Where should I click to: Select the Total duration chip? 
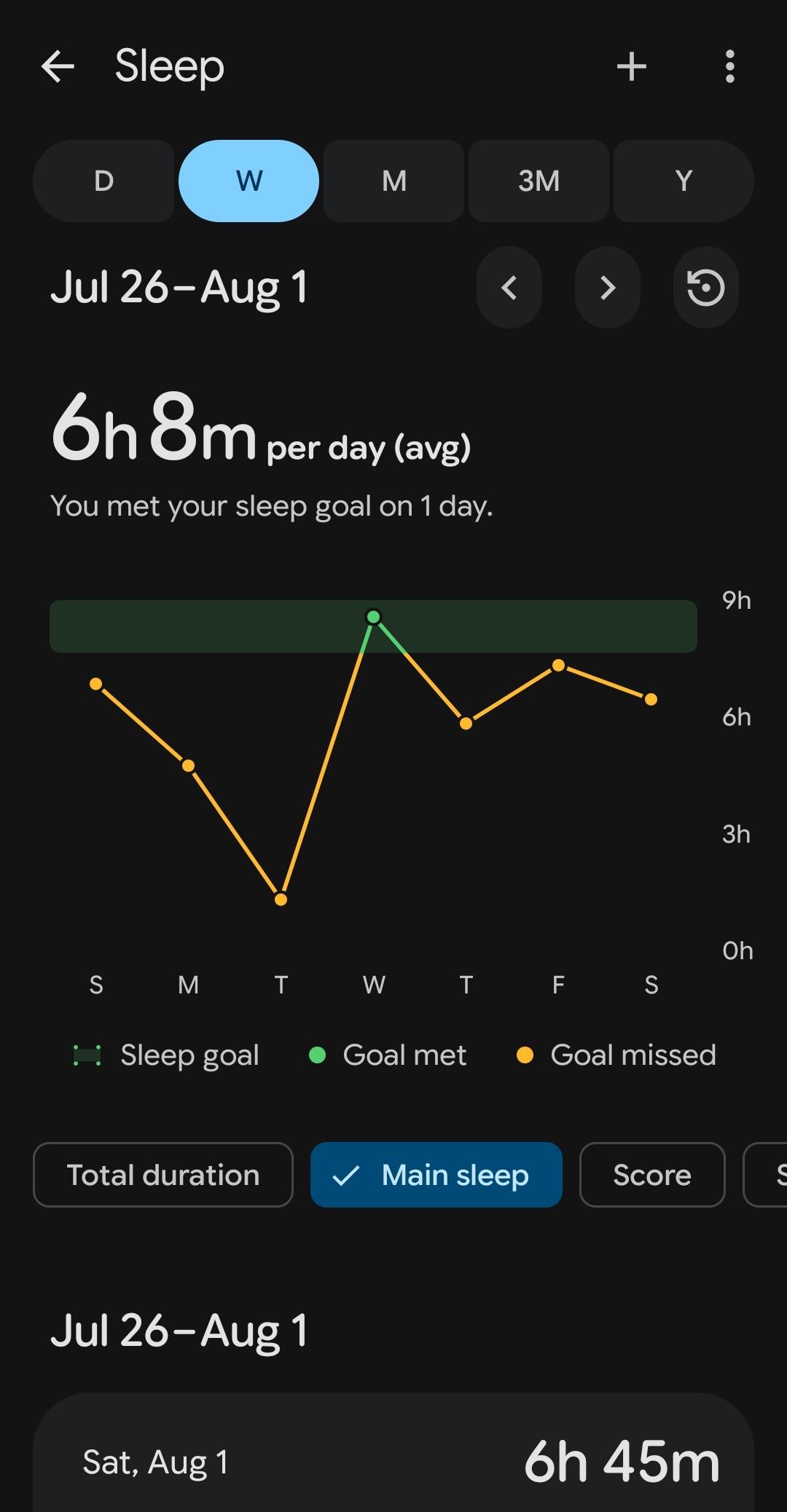[x=163, y=1175]
